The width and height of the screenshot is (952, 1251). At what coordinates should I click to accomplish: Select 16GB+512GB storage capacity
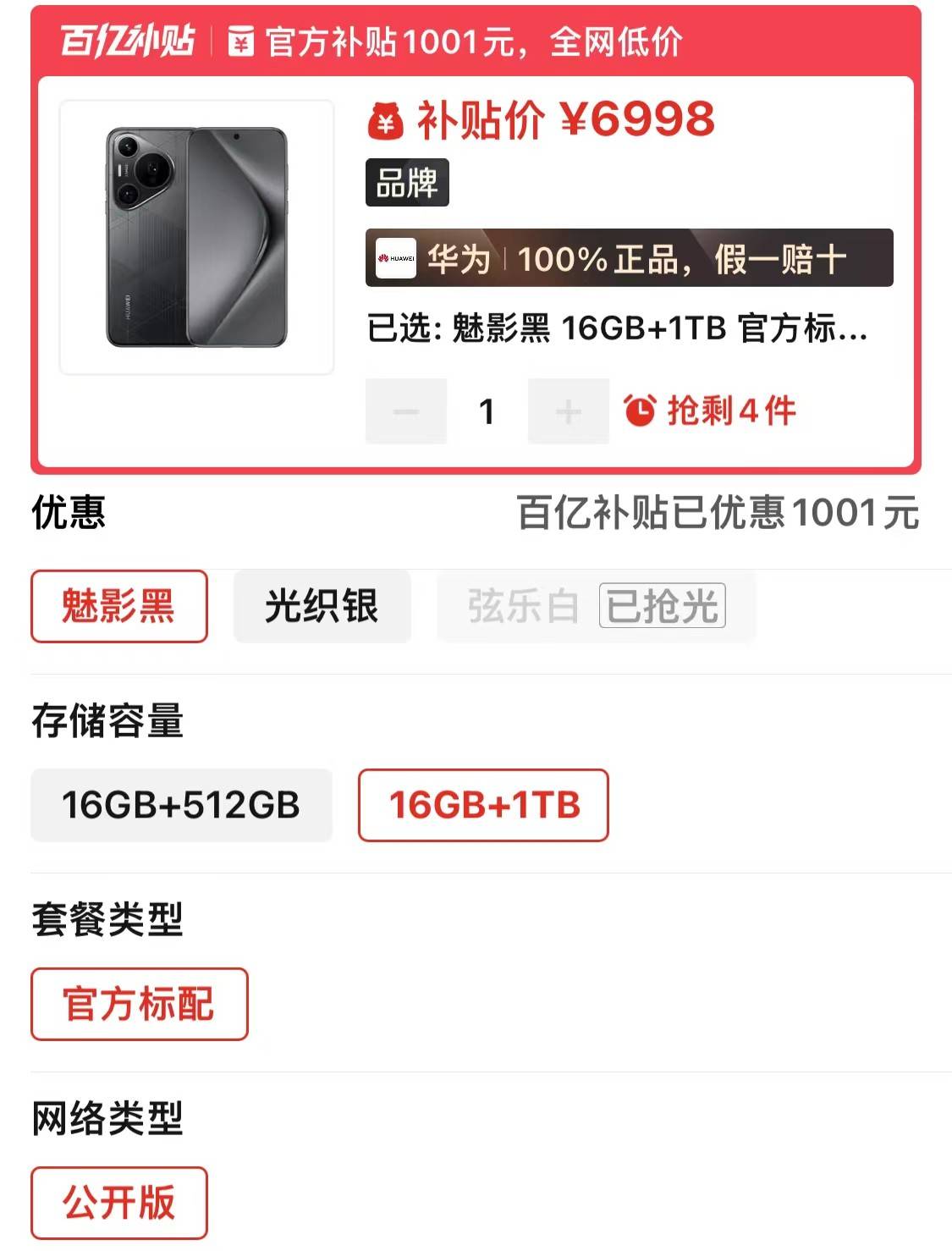click(180, 805)
